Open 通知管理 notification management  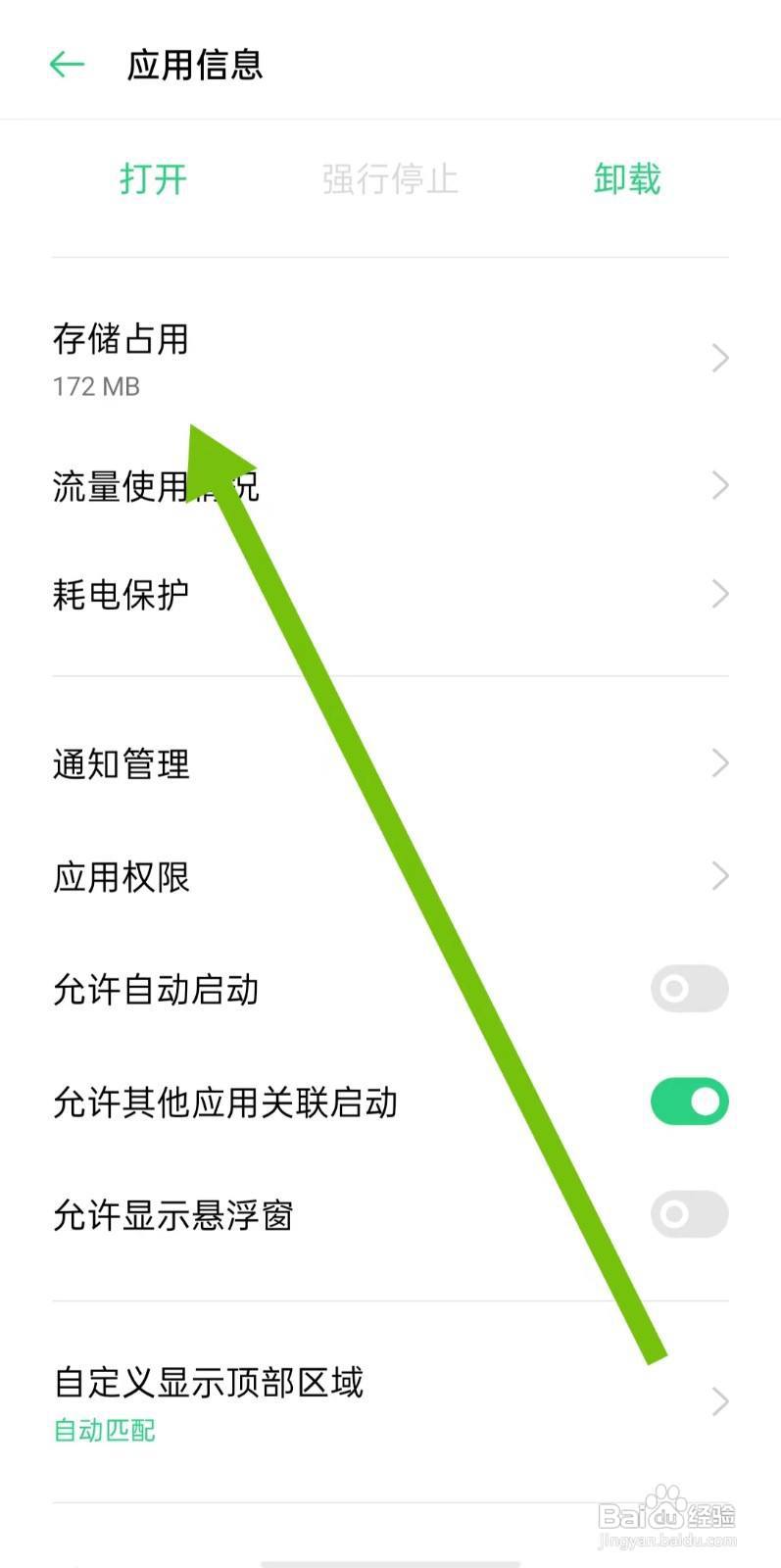pyautogui.click(x=122, y=763)
